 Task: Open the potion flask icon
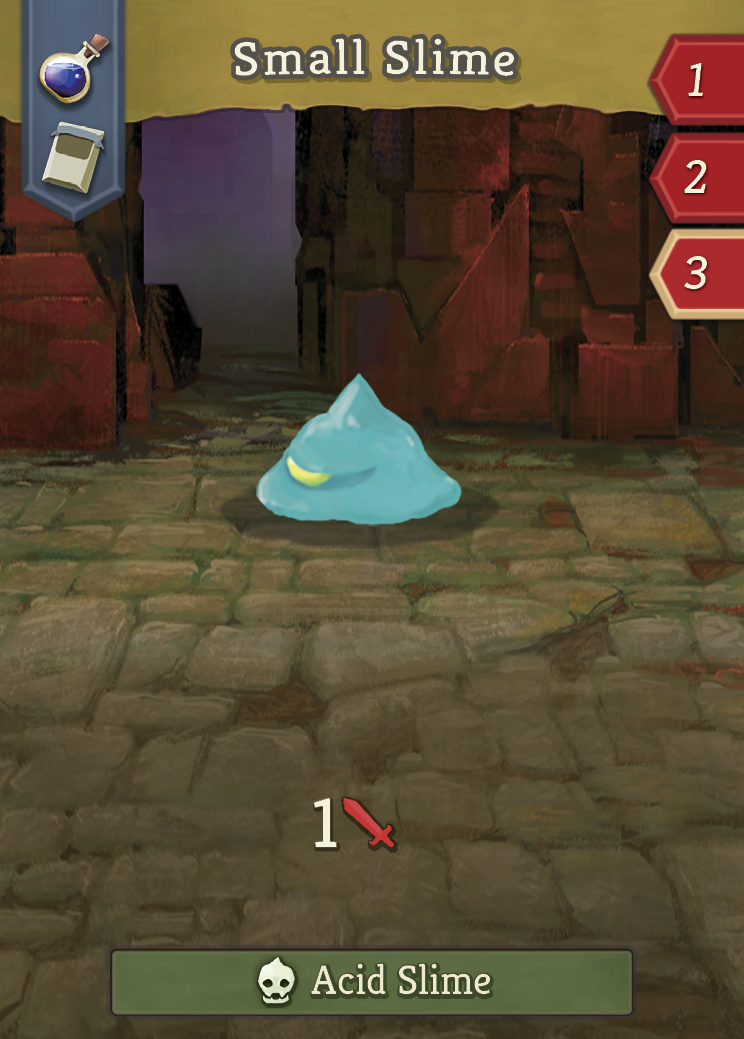pos(72,72)
